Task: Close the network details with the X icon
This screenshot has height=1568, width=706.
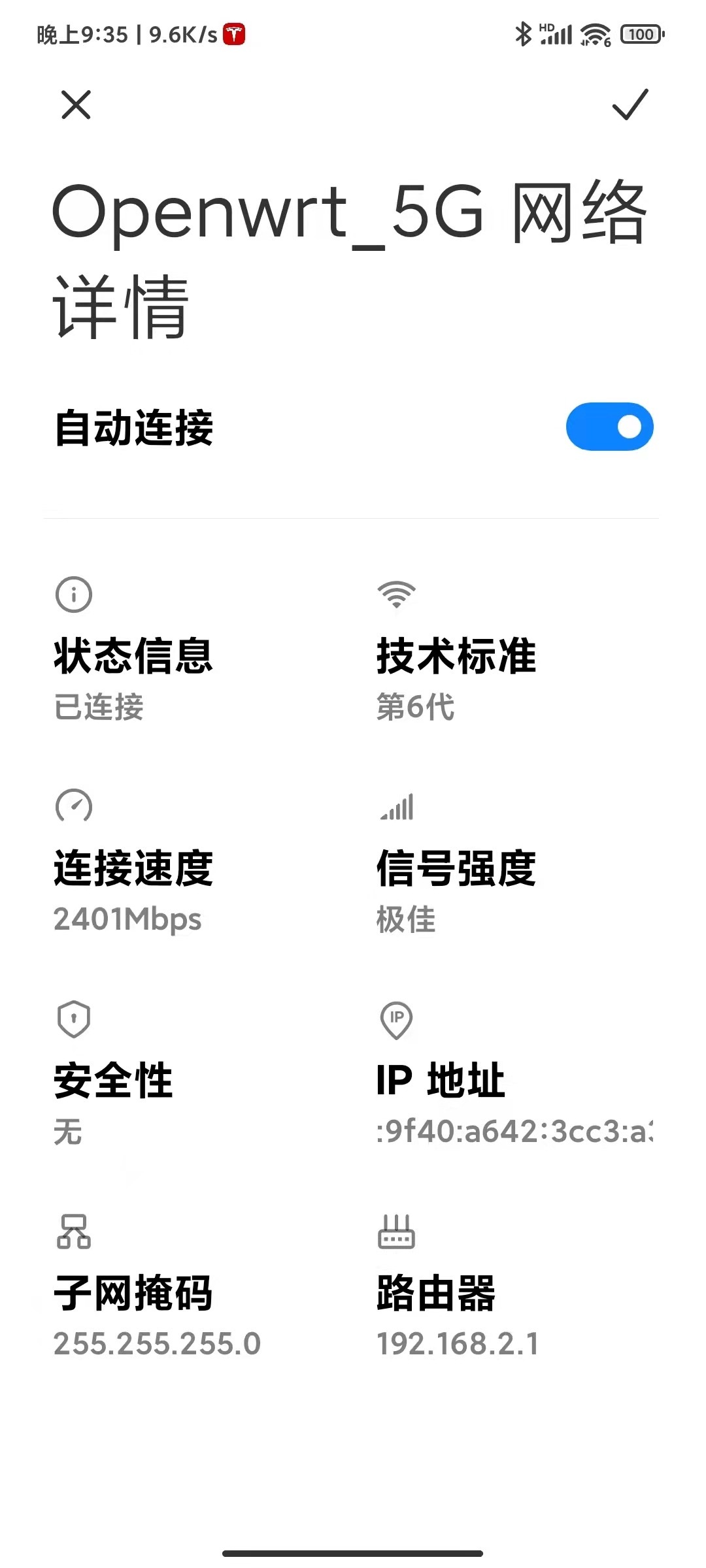Action: (76, 105)
